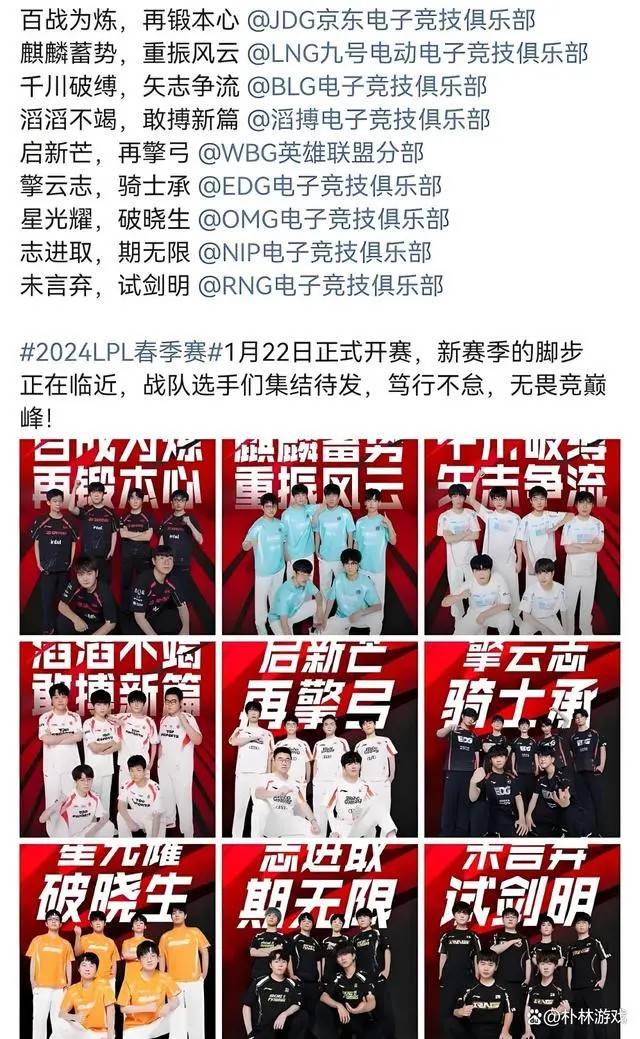Open the 重振风云 team image
Image resolution: width=640 pixels, height=1039 pixels.
coord(319,536)
